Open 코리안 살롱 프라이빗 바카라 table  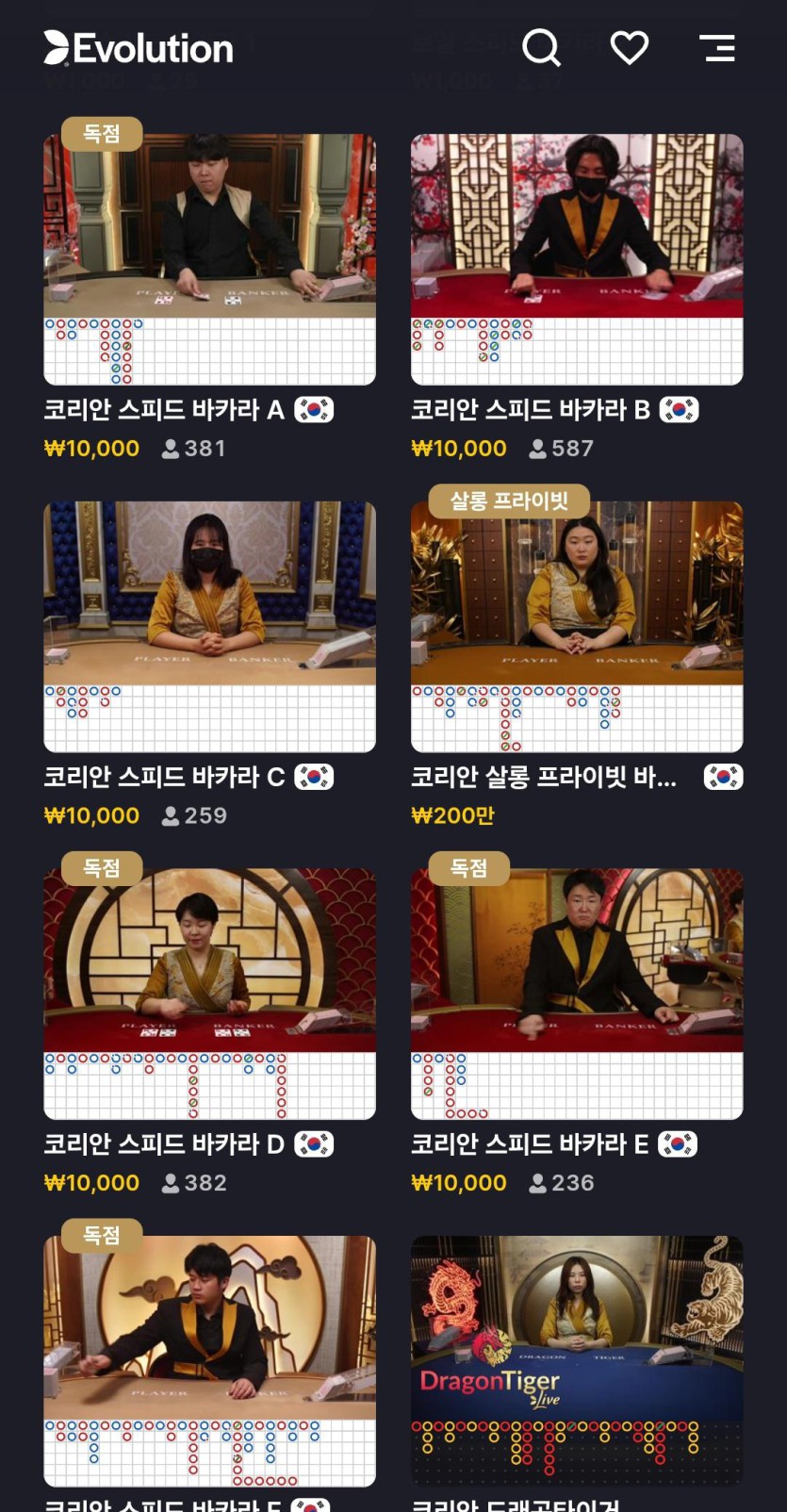point(577,626)
